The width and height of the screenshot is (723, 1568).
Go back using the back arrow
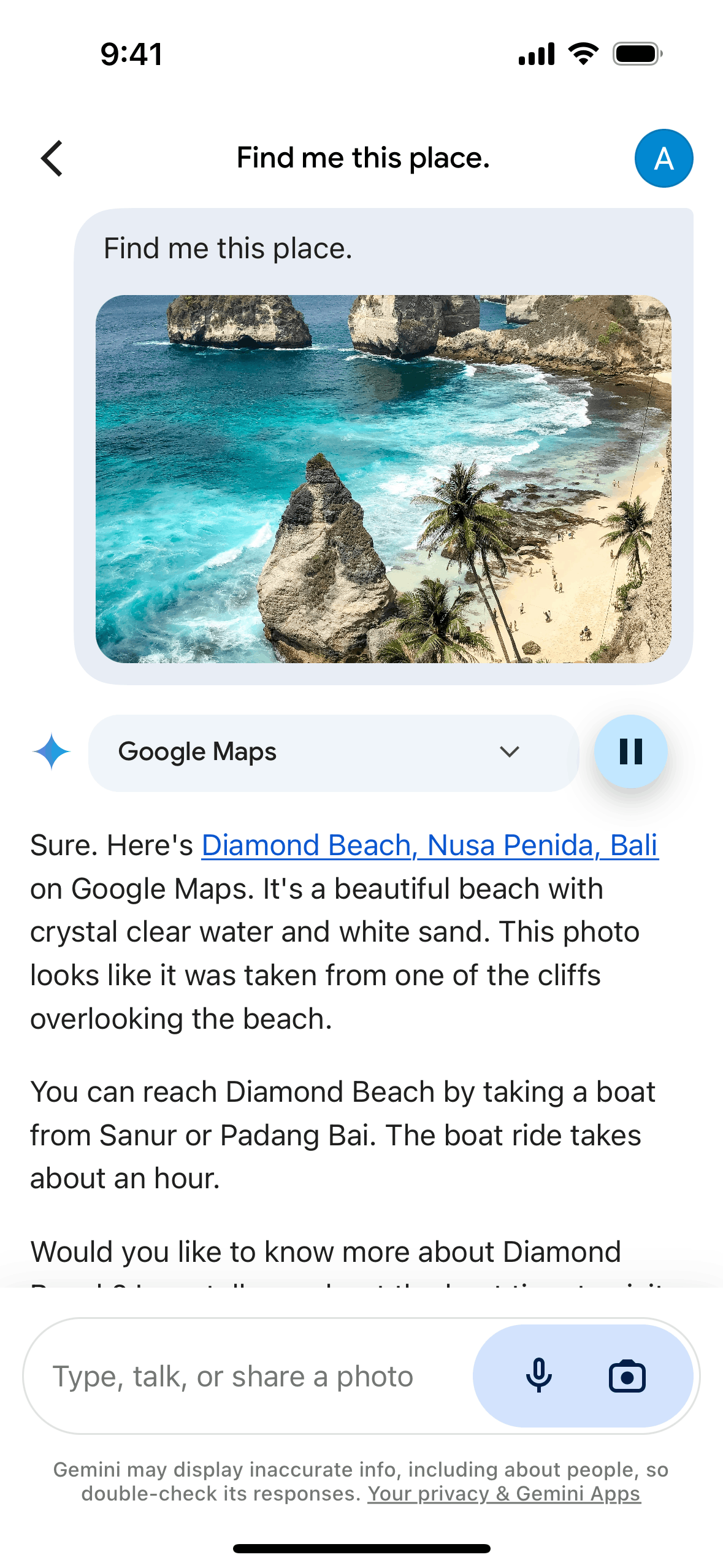(x=52, y=158)
